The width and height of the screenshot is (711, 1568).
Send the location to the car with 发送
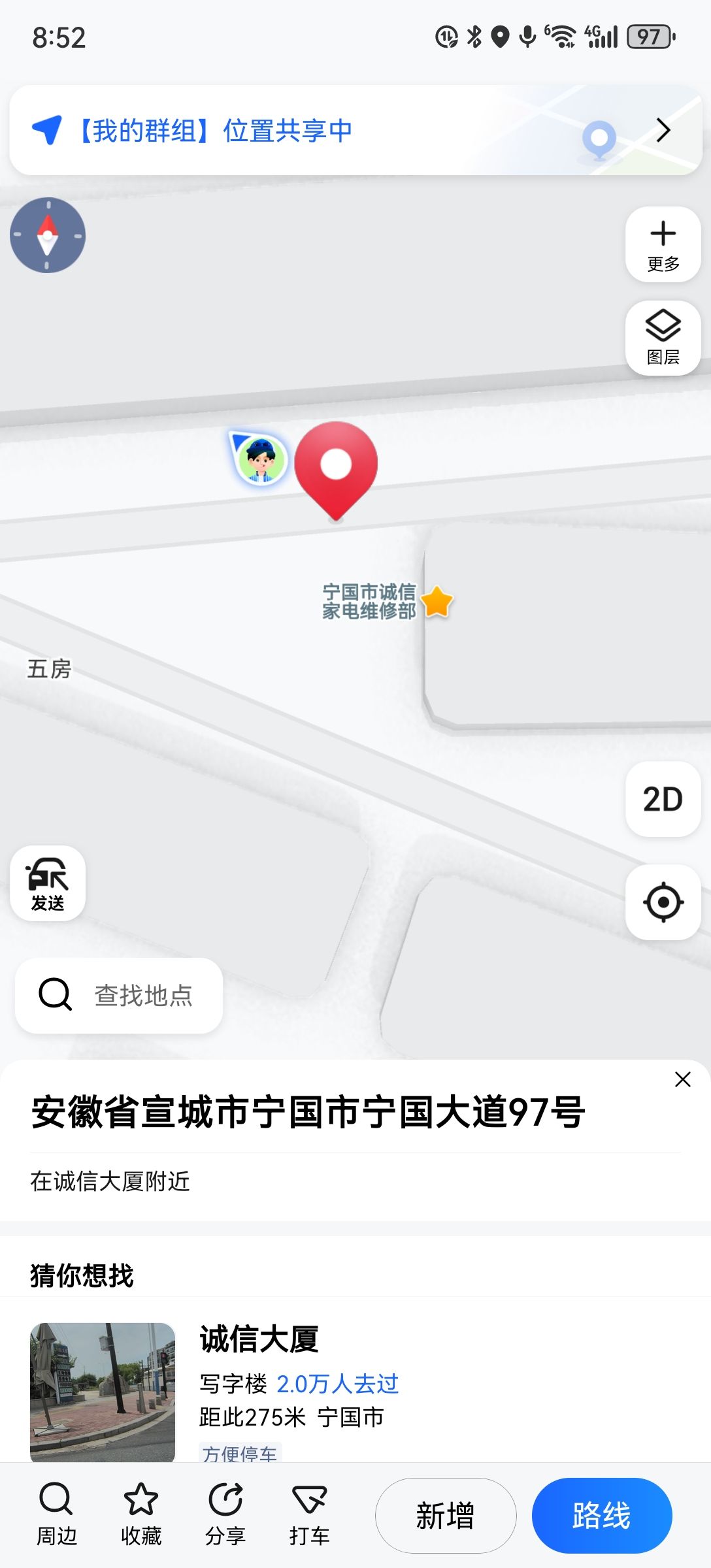(x=48, y=883)
